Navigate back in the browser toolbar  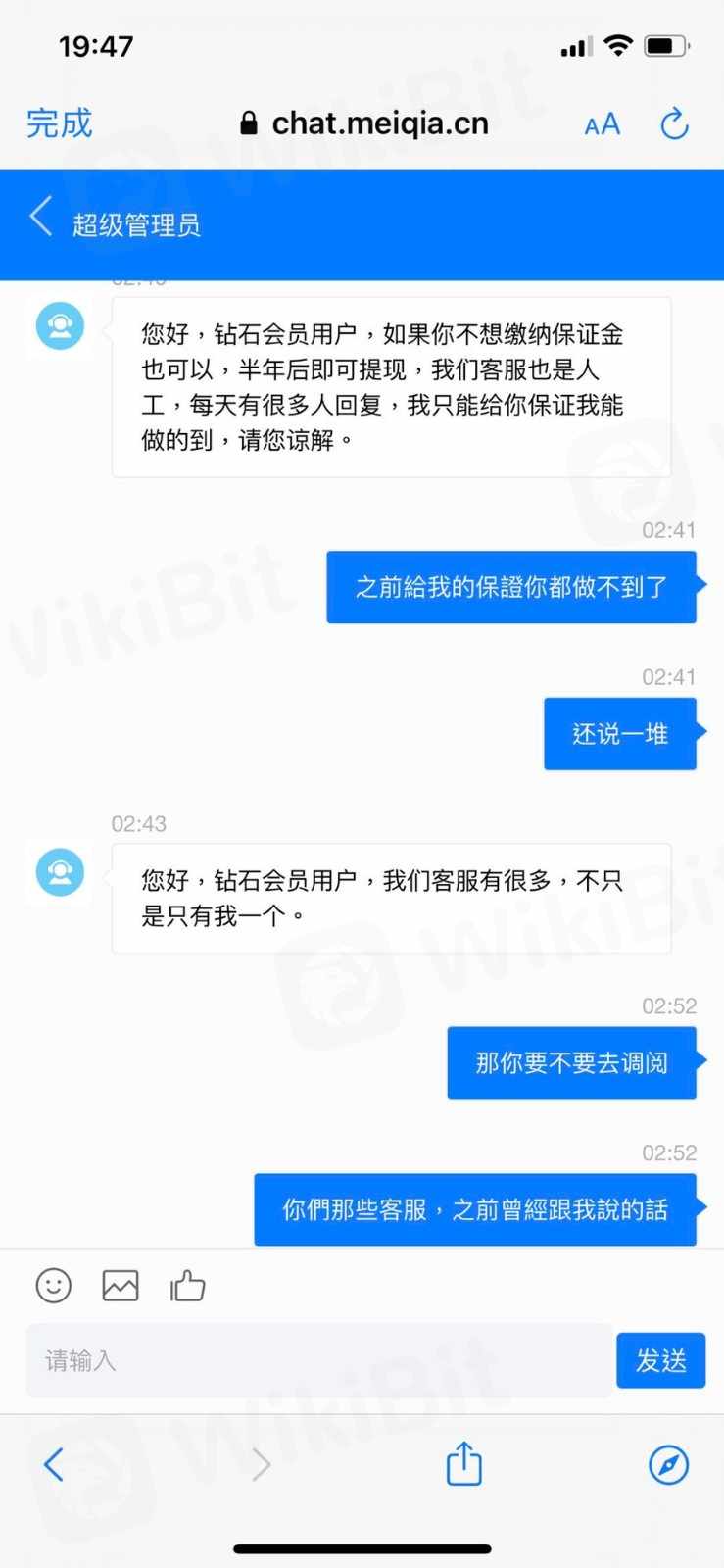click(54, 1464)
